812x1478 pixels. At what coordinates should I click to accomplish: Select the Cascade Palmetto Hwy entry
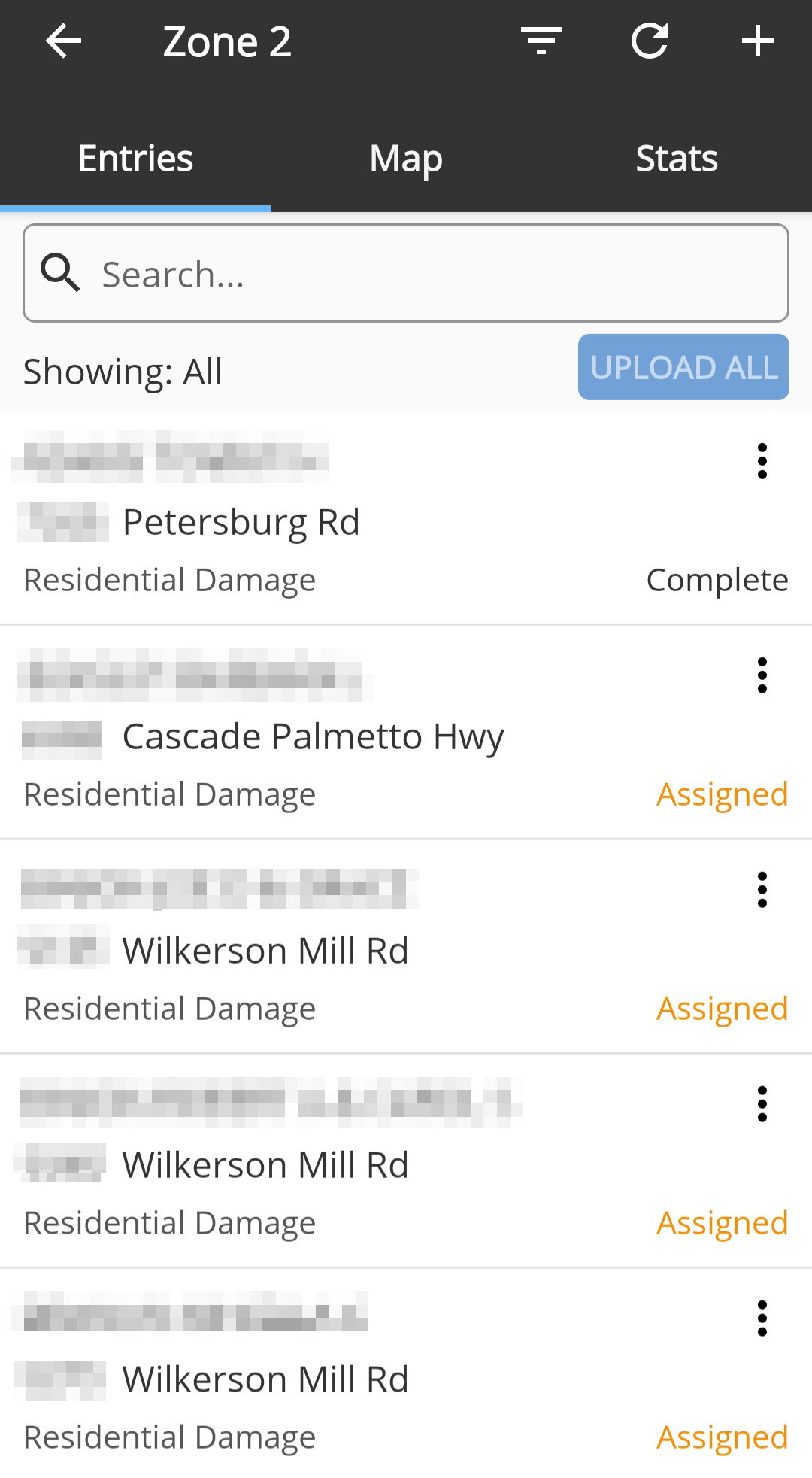(x=314, y=736)
